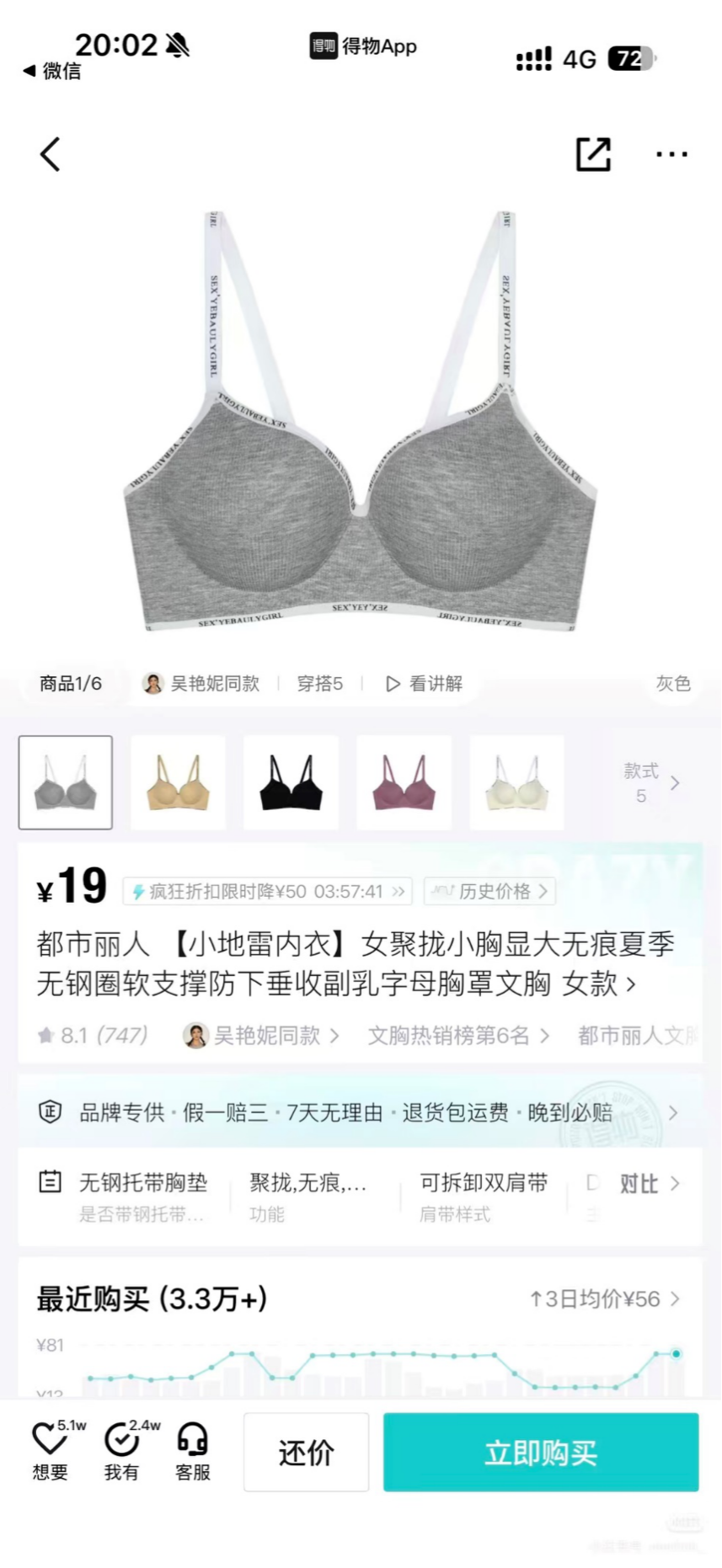The width and height of the screenshot is (722, 1568).
Task: Open the 穿搭5 outfit section
Action: click(x=319, y=683)
